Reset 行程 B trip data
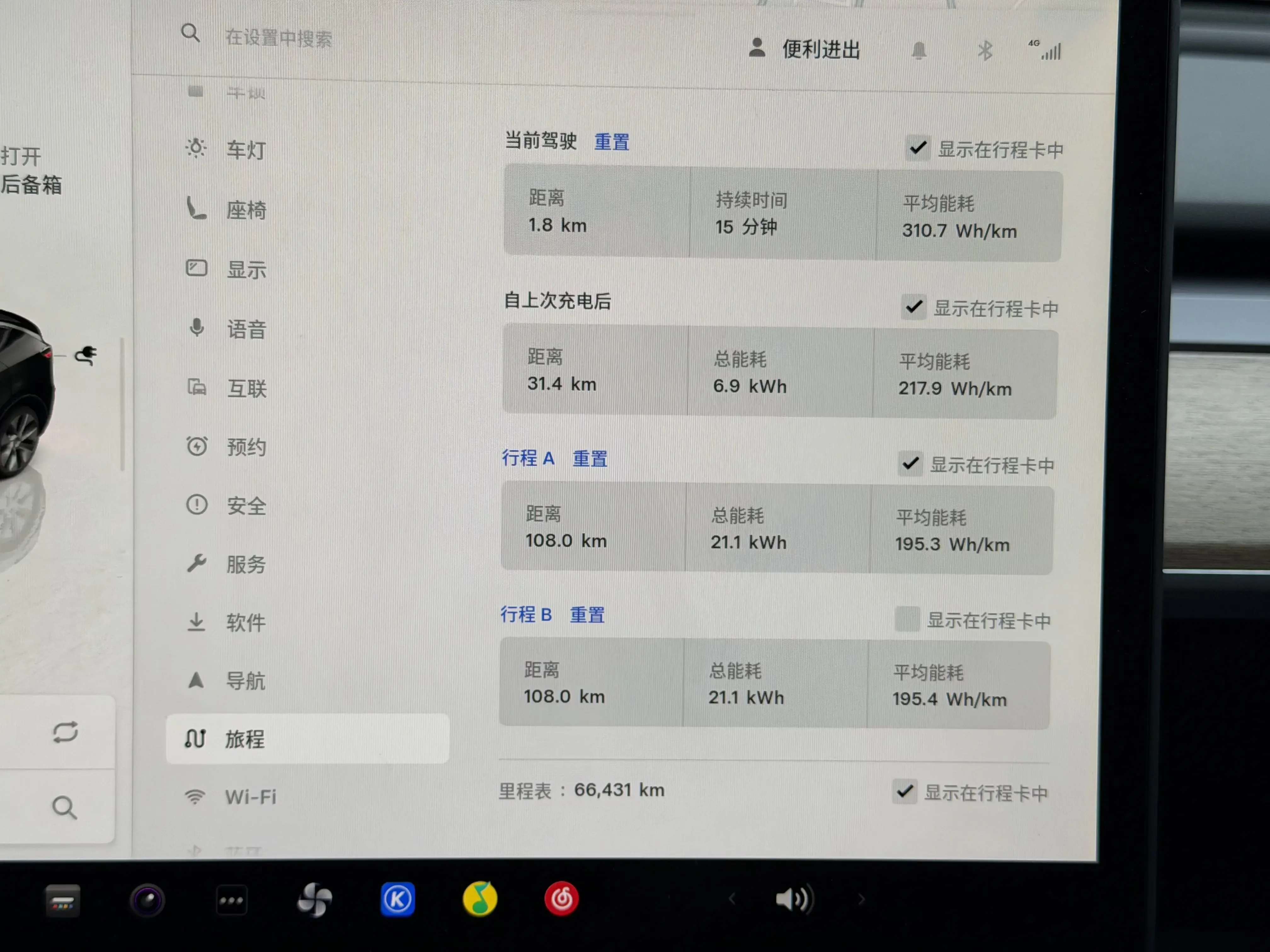 [x=587, y=615]
